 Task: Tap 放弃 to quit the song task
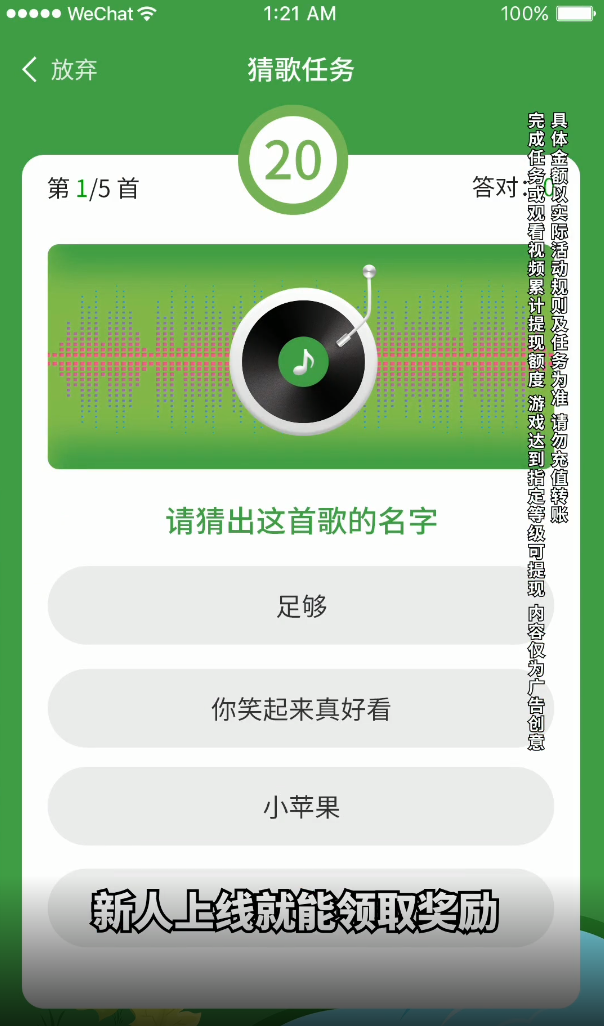coord(61,69)
